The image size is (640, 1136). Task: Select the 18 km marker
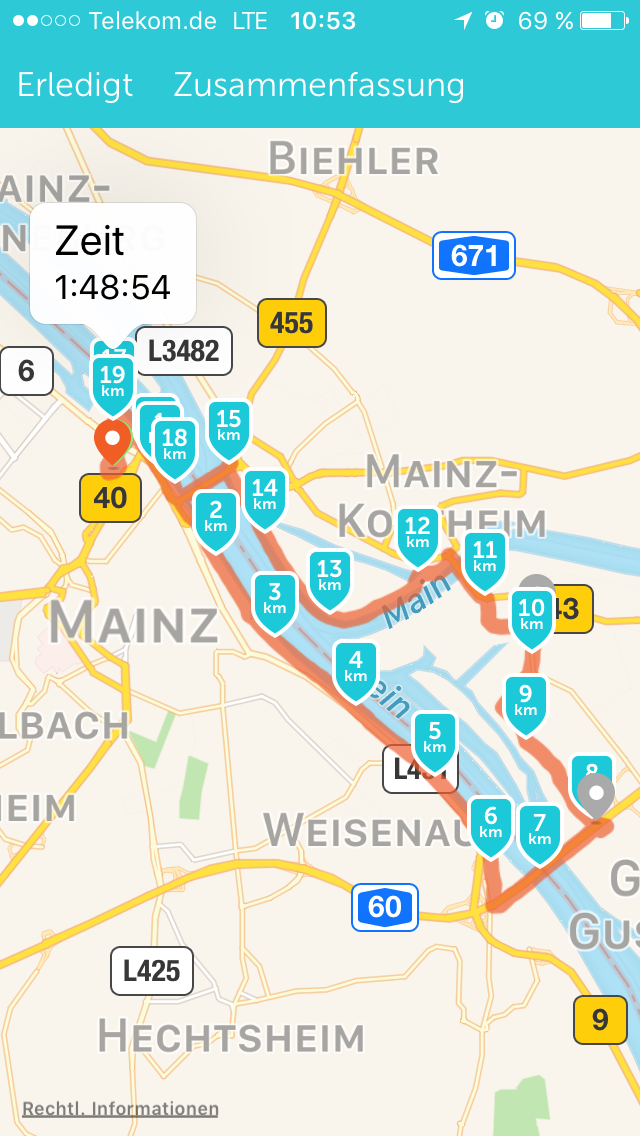click(x=175, y=443)
